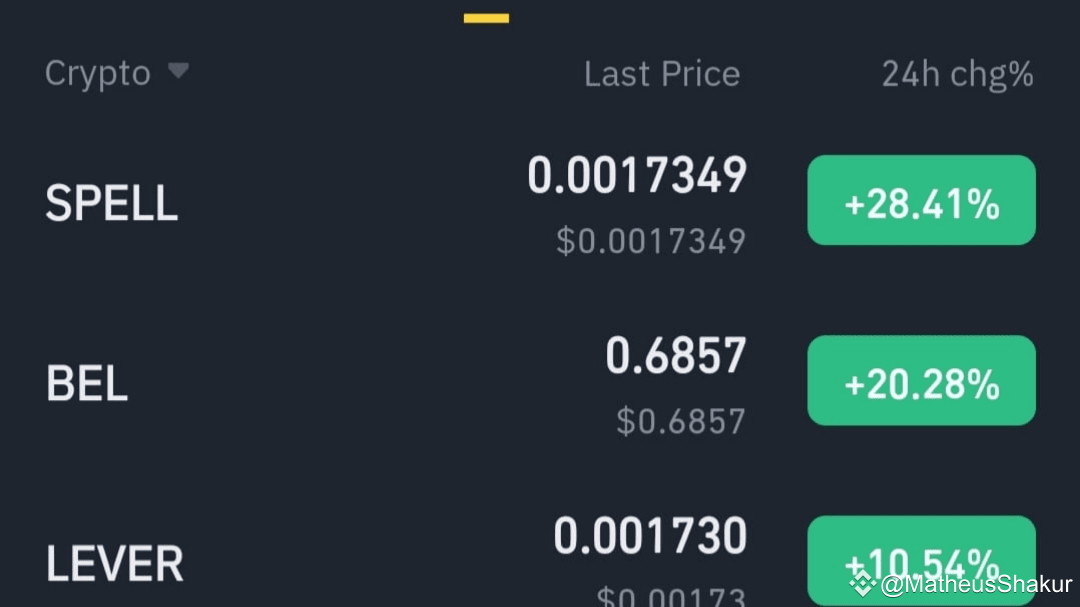The height and width of the screenshot is (607, 1080).
Task: Tap the +20.28% change badge for BEL
Action: click(x=921, y=381)
